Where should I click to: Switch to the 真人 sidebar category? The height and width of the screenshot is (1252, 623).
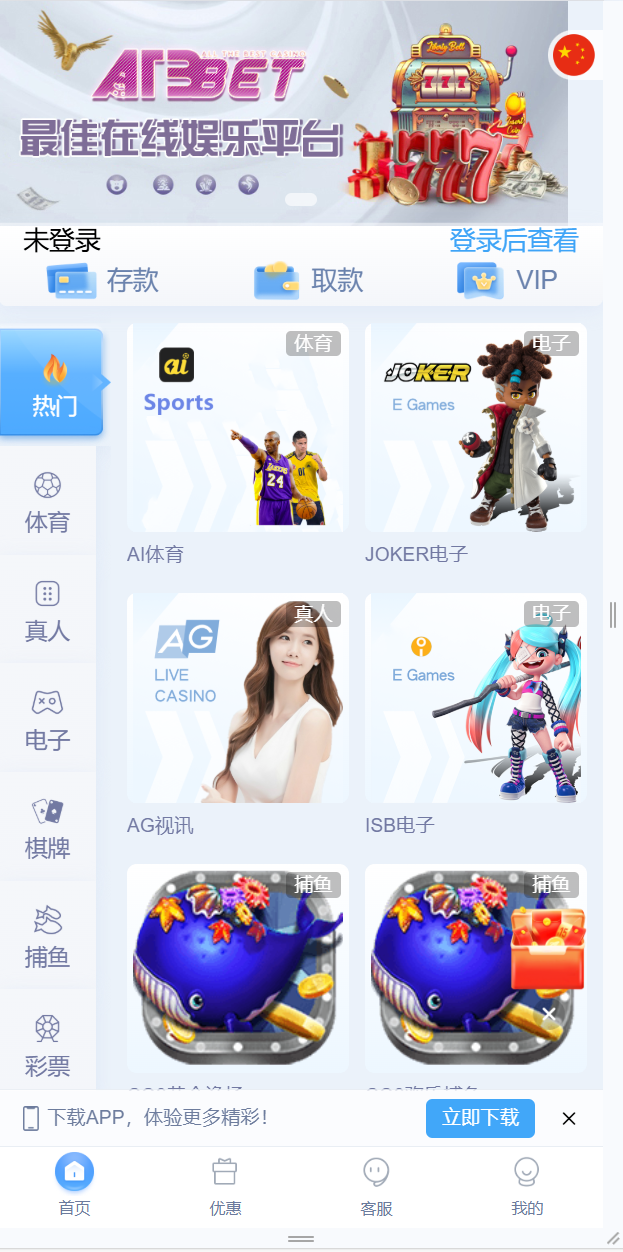pyautogui.click(x=47, y=611)
